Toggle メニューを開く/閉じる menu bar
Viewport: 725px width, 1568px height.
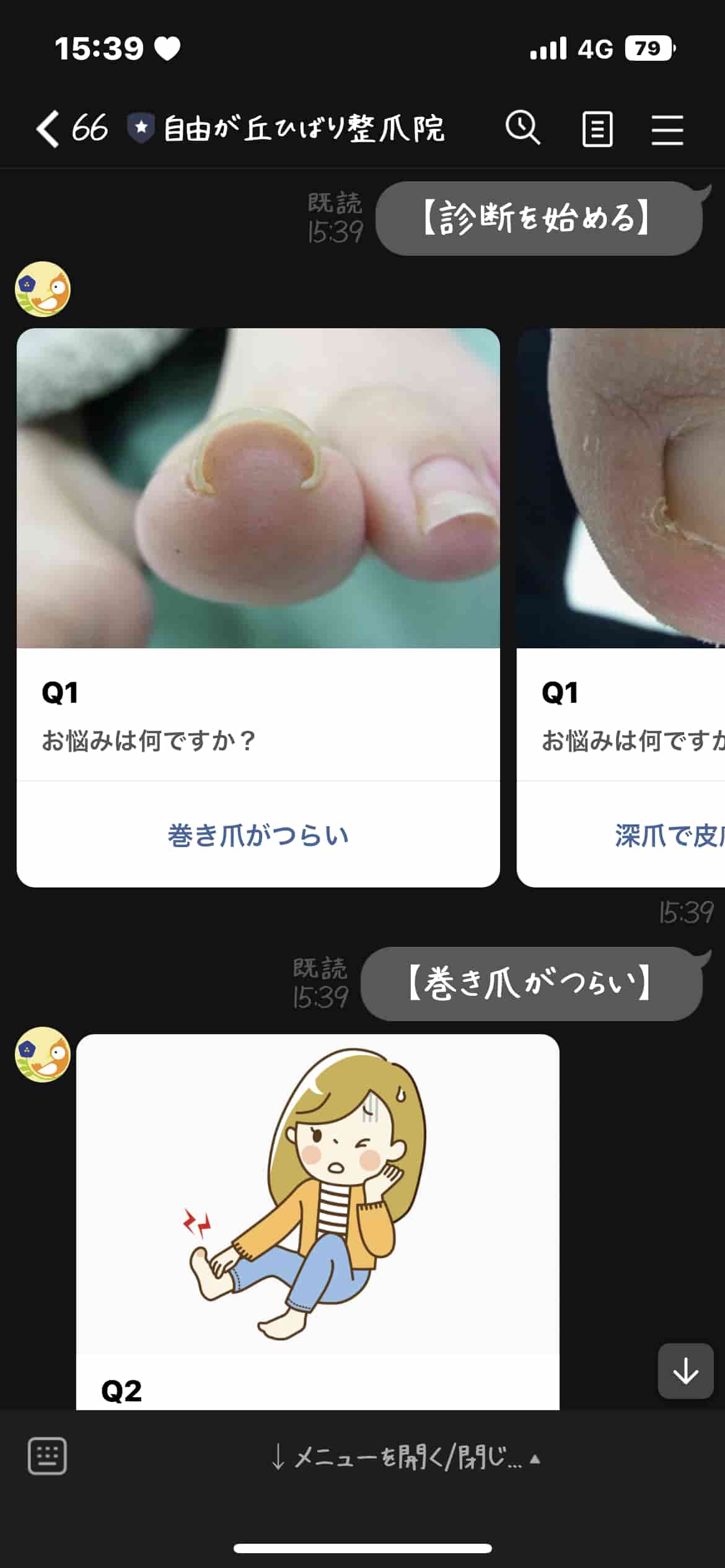(406, 1457)
